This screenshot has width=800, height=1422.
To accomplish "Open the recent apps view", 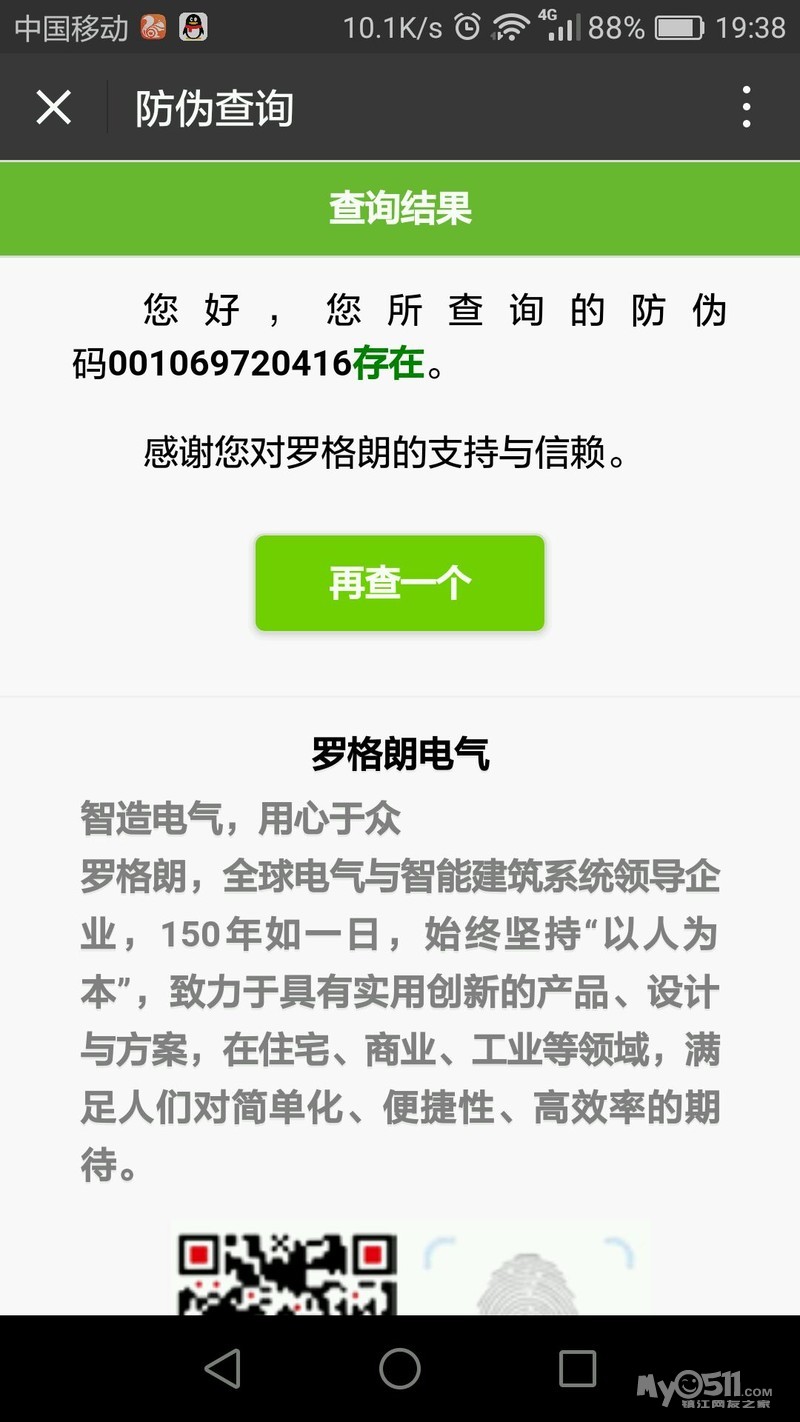I will (x=577, y=1368).
